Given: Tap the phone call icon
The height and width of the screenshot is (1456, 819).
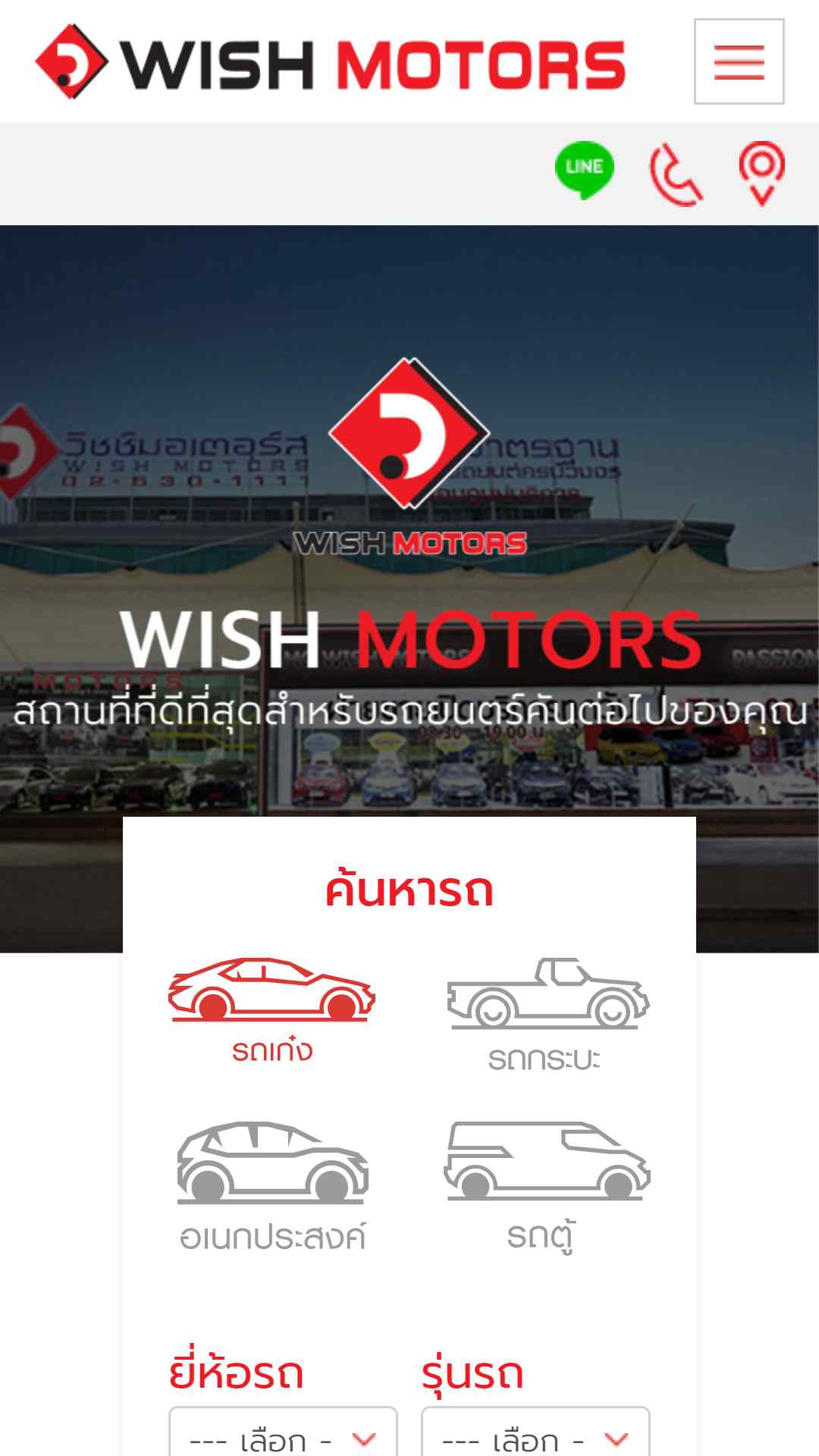Looking at the screenshot, I should point(676,174).
